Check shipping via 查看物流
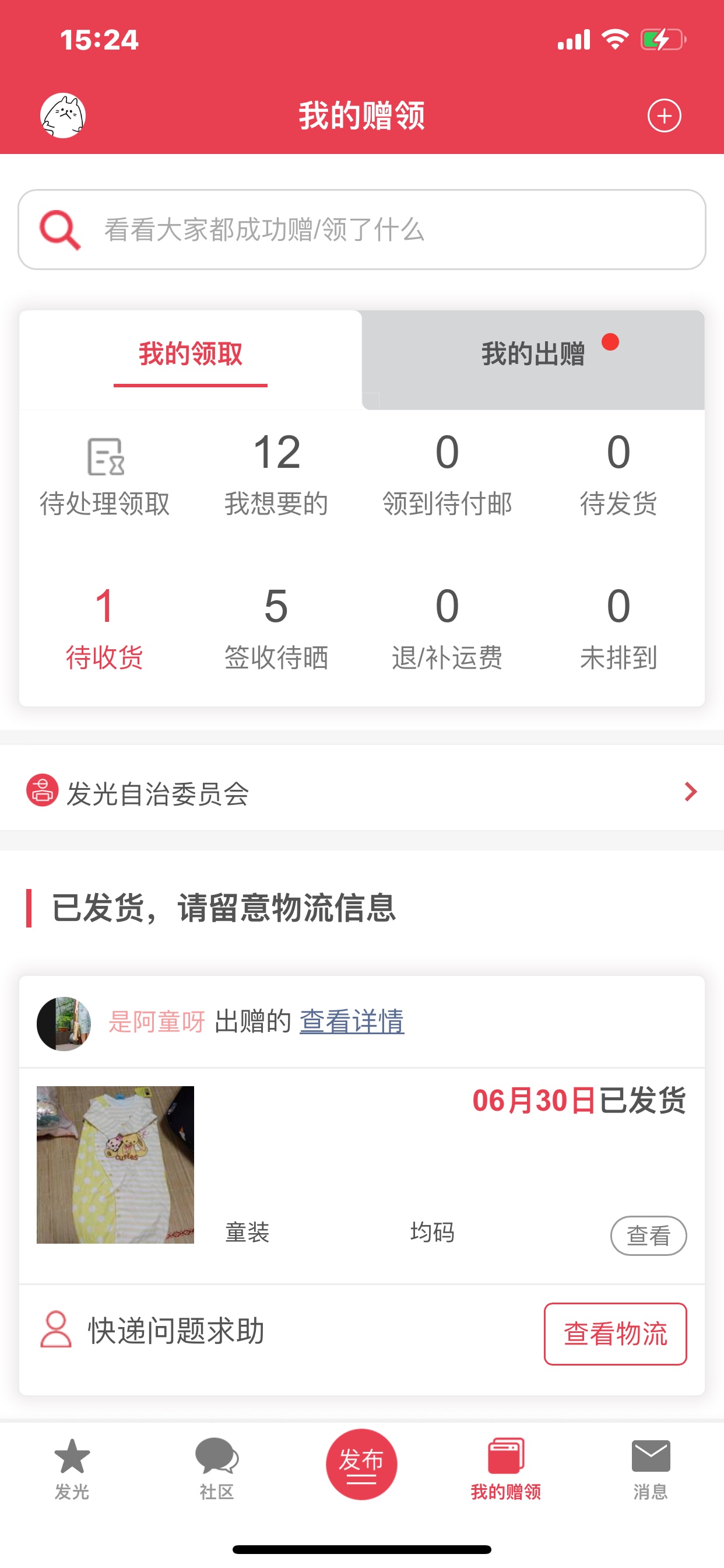The image size is (724, 1568). (x=614, y=1333)
